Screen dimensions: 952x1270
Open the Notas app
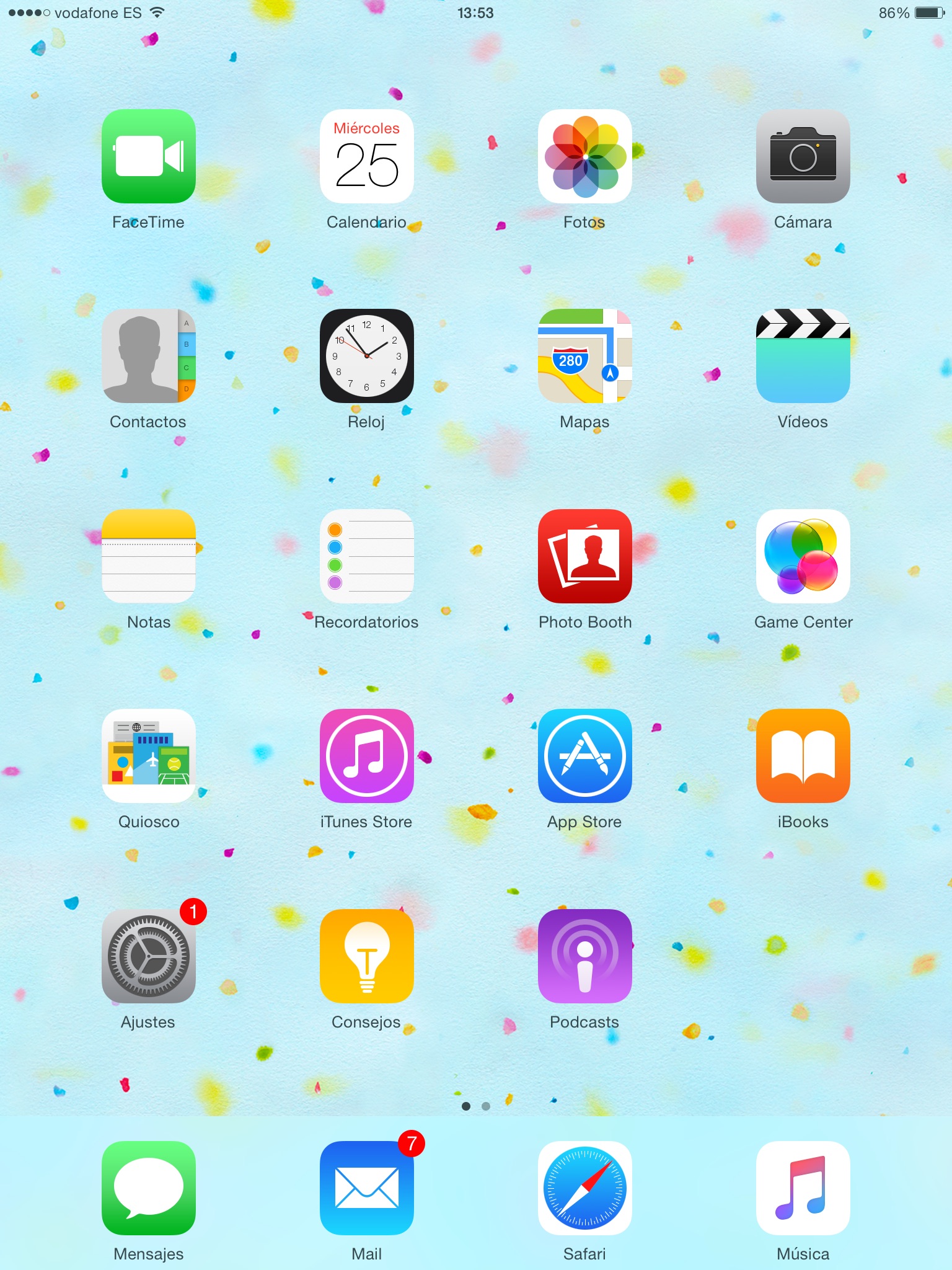[149, 556]
